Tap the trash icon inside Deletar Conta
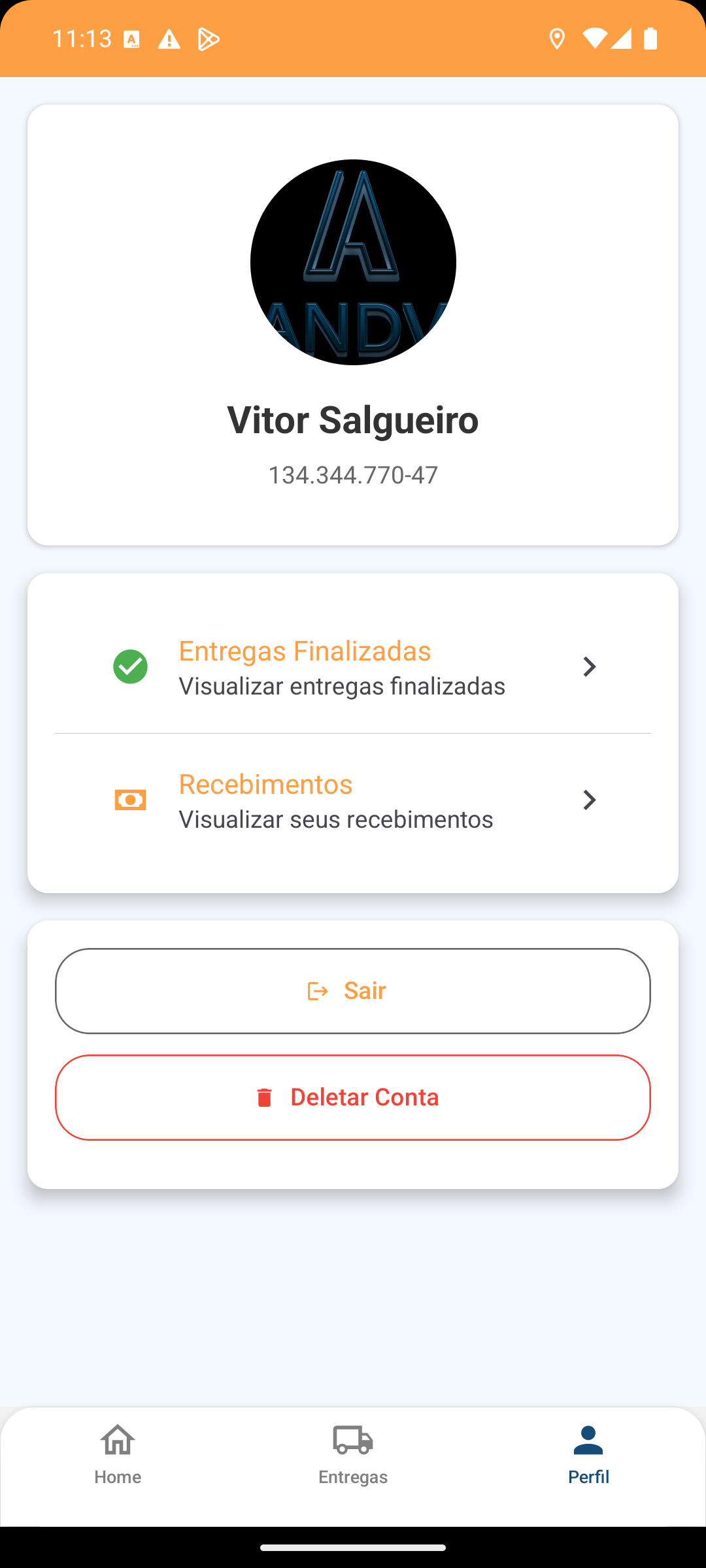The image size is (706, 1568). pyautogui.click(x=264, y=1098)
